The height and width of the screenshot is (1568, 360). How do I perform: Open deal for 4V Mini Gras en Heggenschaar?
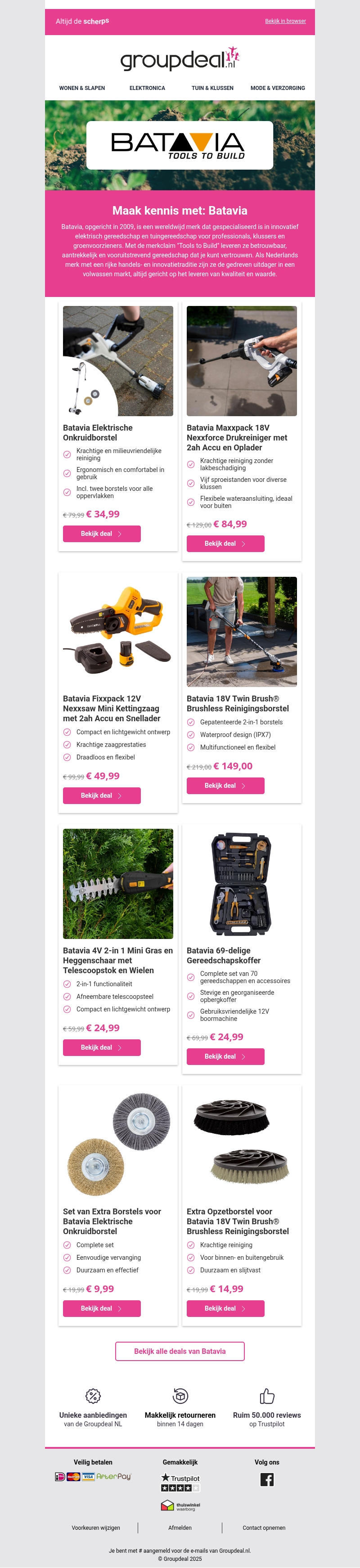[x=102, y=1047]
